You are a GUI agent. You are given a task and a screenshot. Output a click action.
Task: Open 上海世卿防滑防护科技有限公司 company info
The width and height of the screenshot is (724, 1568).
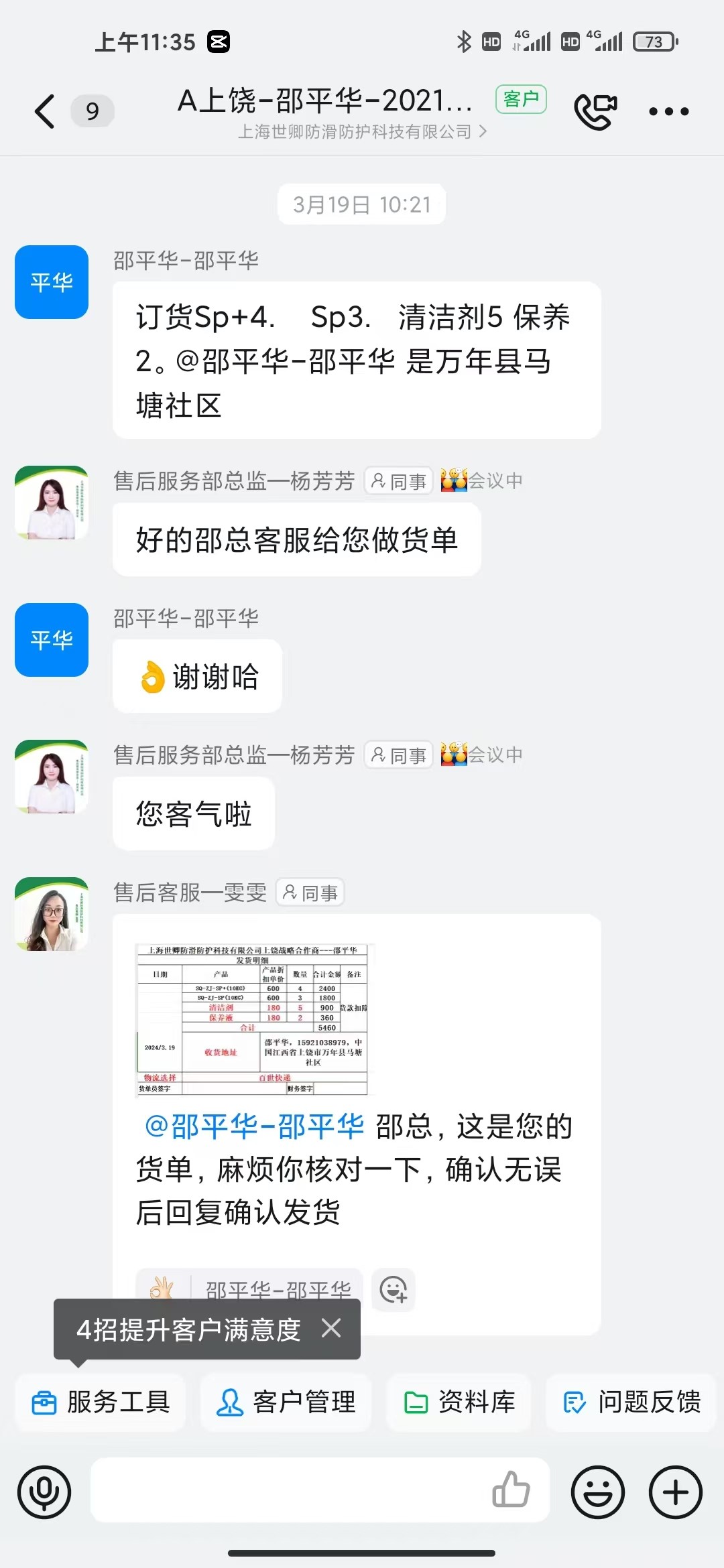362,132
